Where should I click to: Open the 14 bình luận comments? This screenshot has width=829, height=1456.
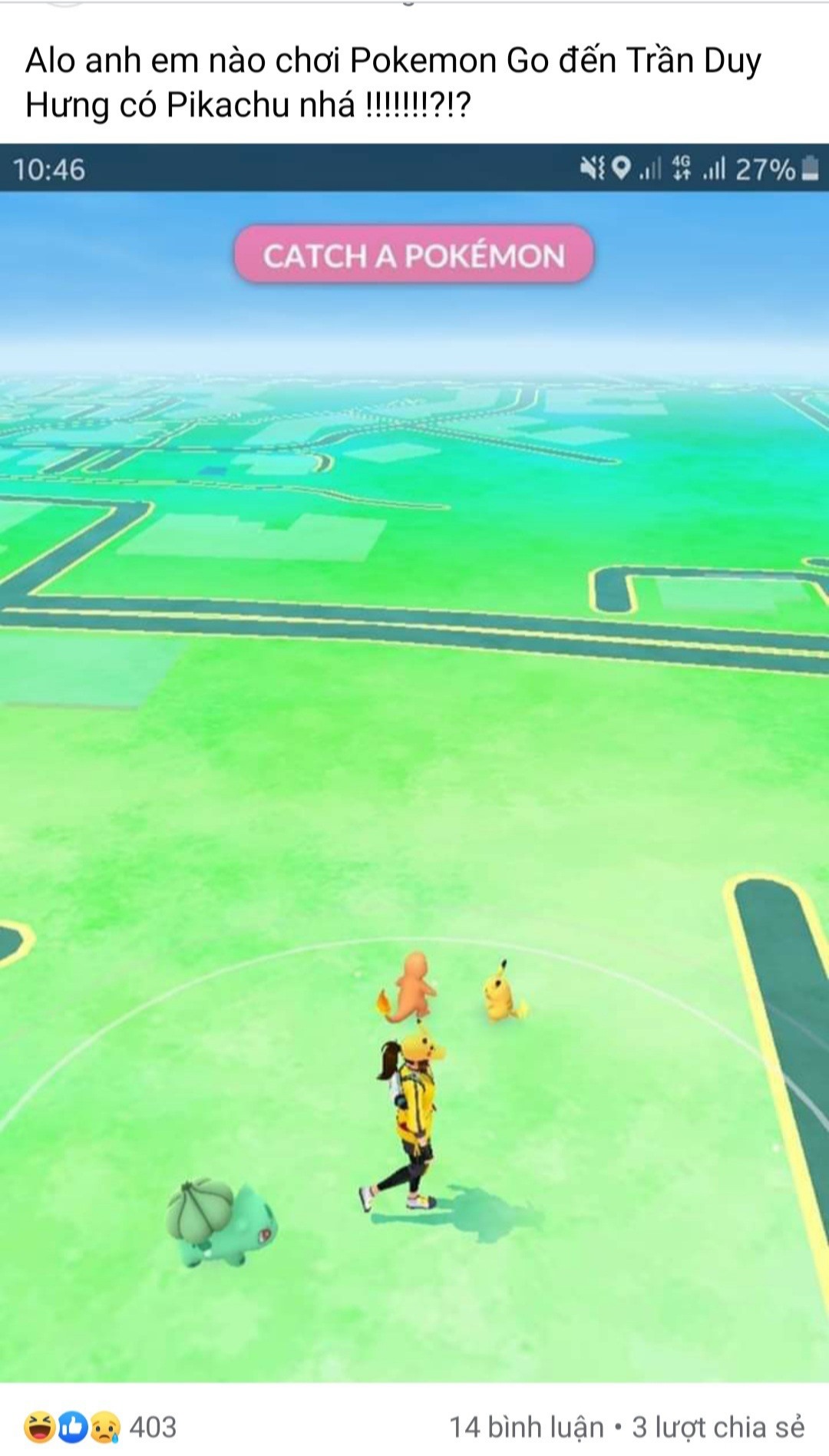point(526,1428)
